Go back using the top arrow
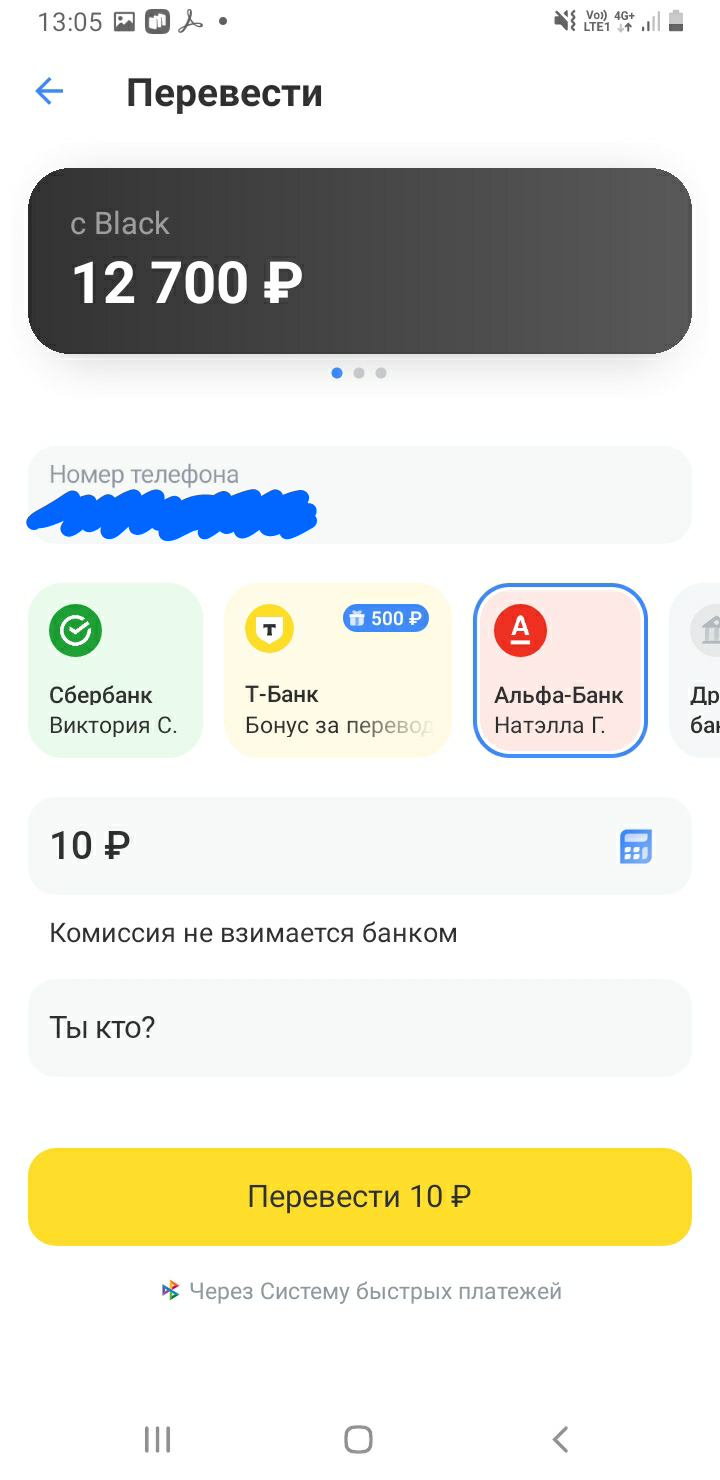Image resolution: width=720 pixels, height=1480 pixels. 49,92
